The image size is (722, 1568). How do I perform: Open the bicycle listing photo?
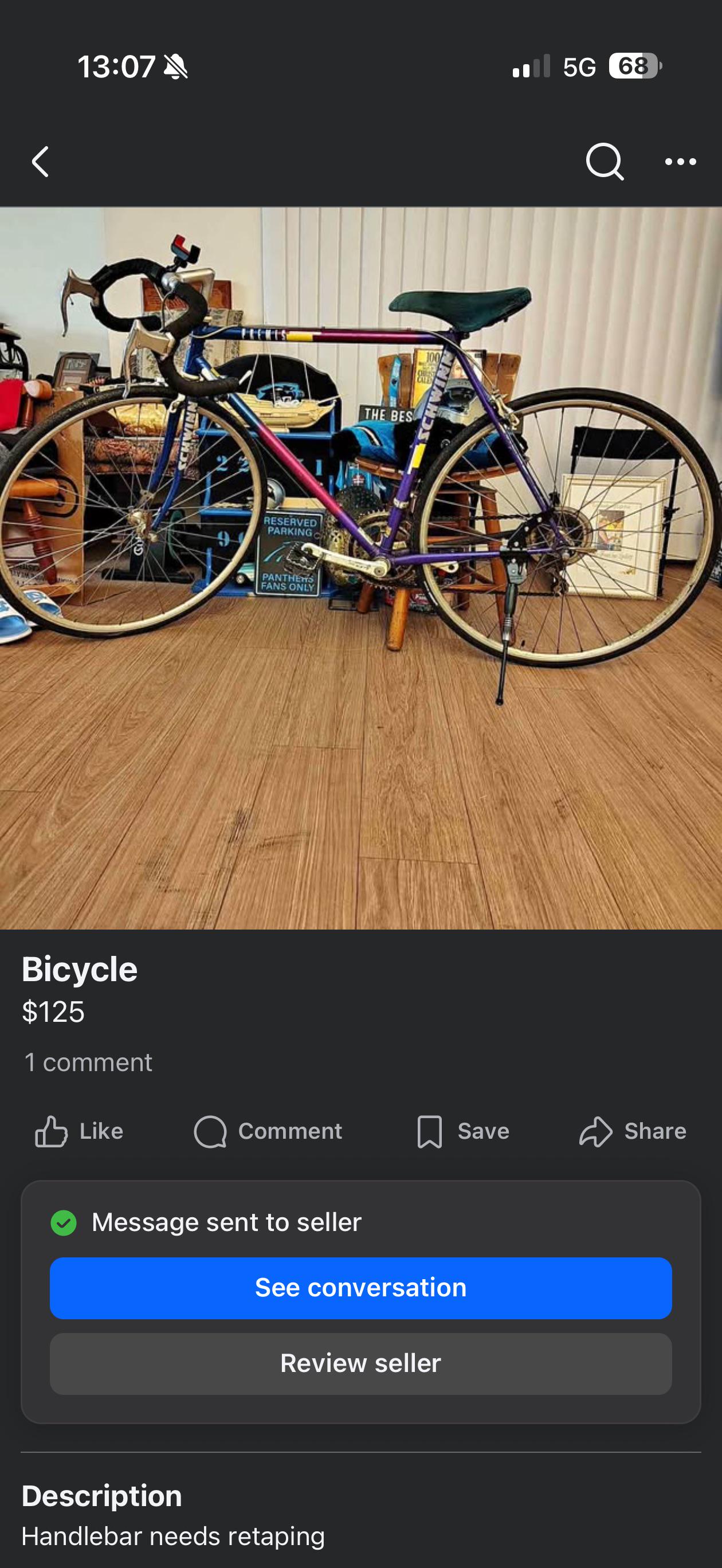pyautogui.click(x=361, y=568)
